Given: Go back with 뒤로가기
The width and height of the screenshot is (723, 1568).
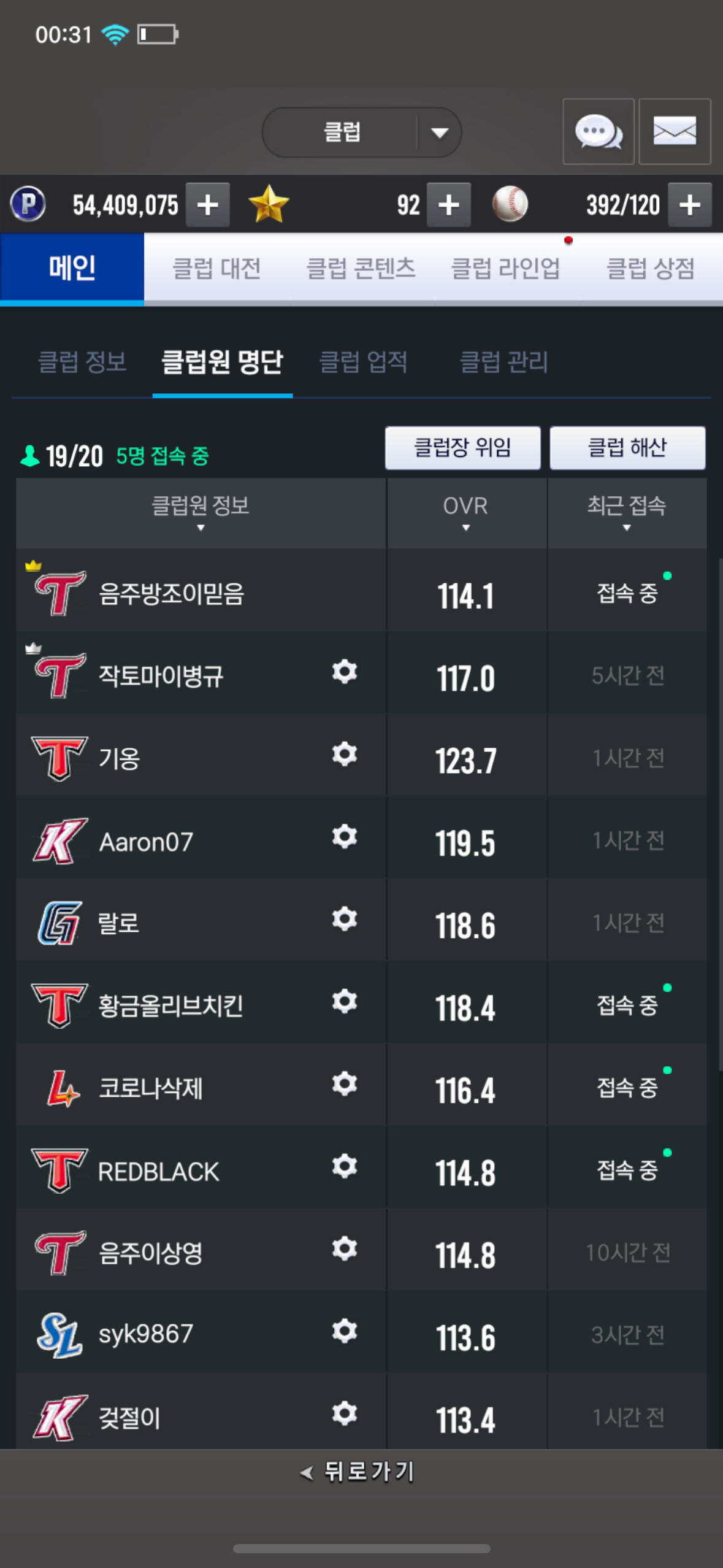Looking at the screenshot, I should tap(359, 1471).
